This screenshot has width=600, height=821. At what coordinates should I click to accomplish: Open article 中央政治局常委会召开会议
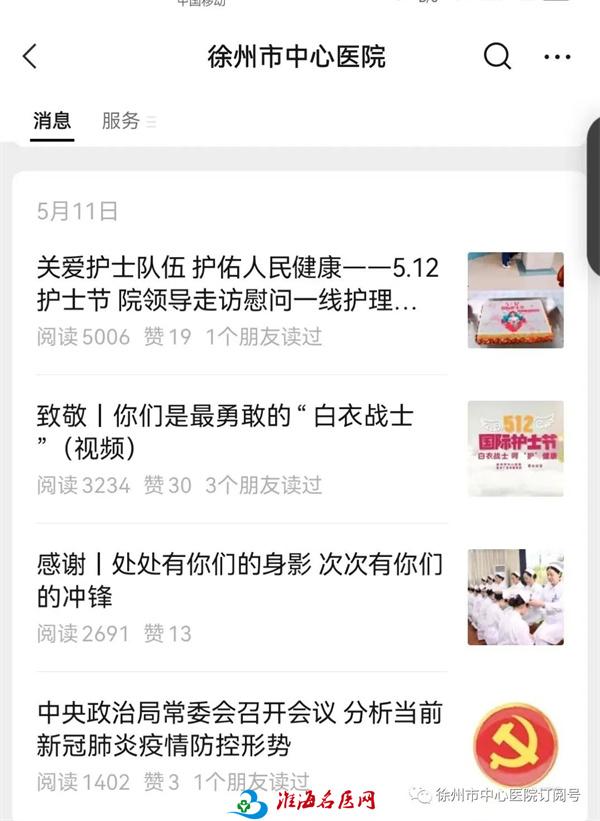238,729
